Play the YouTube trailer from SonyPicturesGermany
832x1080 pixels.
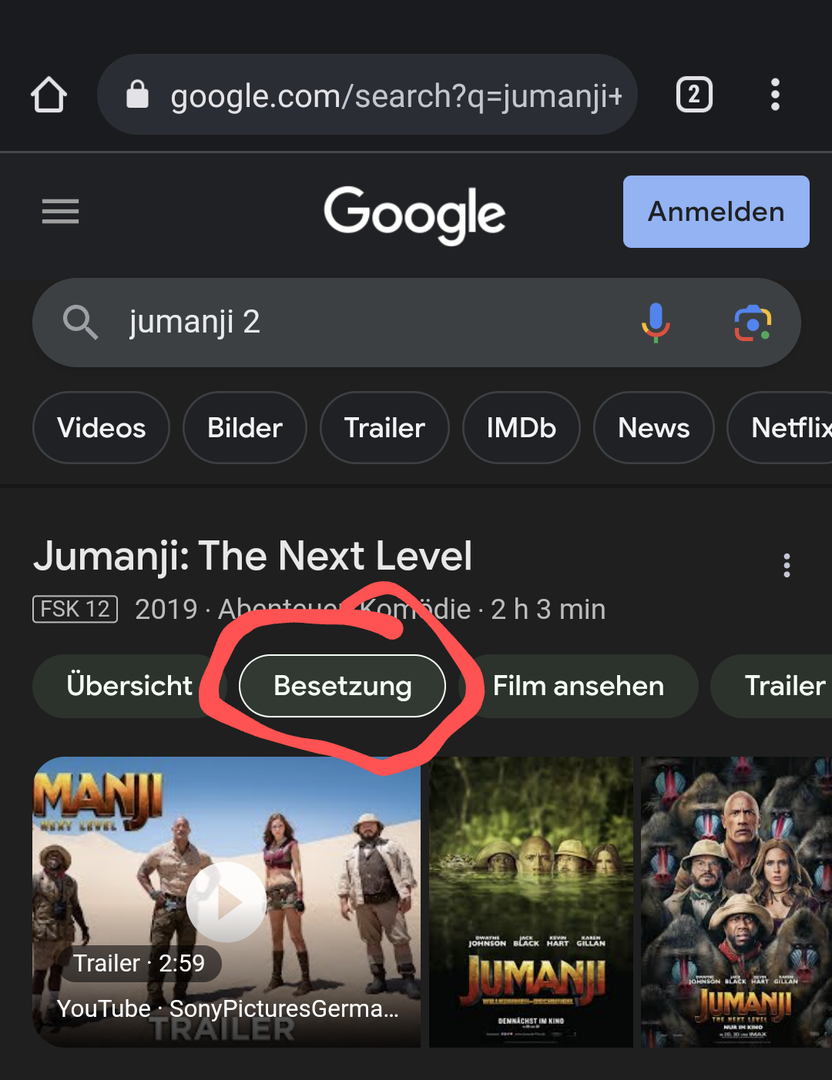click(x=226, y=902)
